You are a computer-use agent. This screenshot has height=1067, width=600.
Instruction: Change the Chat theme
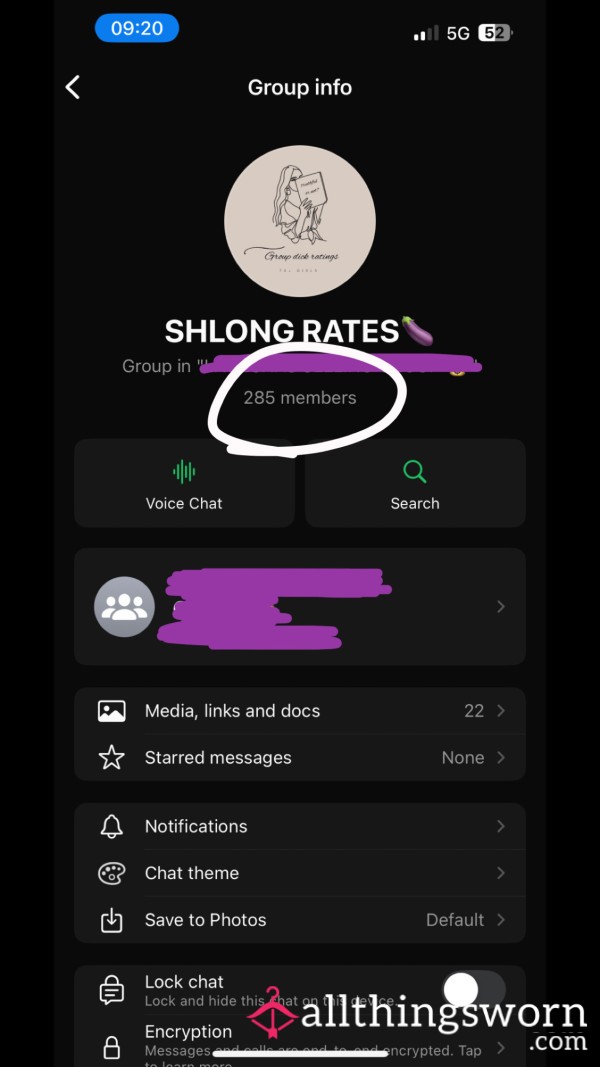pyautogui.click(x=300, y=873)
